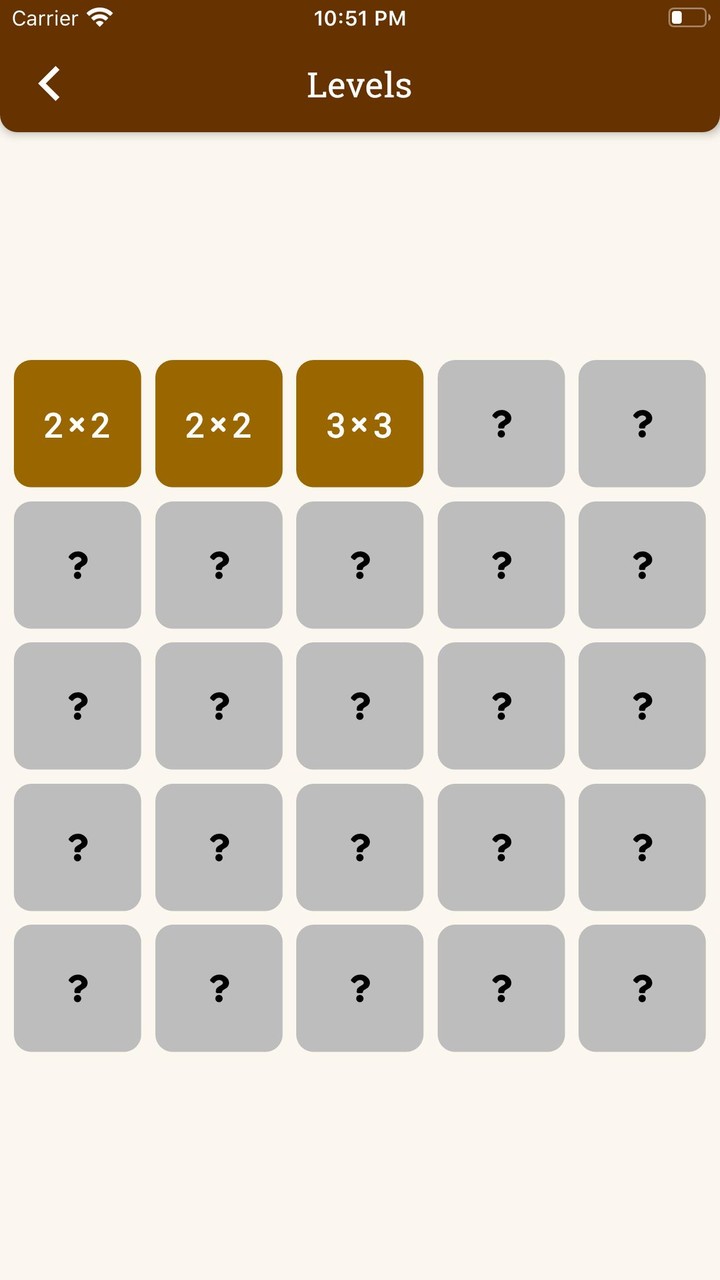The image size is (720, 1280).
Task: Tap the locked level beside the 3×3 tile
Action: pyautogui.click(x=501, y=423)
